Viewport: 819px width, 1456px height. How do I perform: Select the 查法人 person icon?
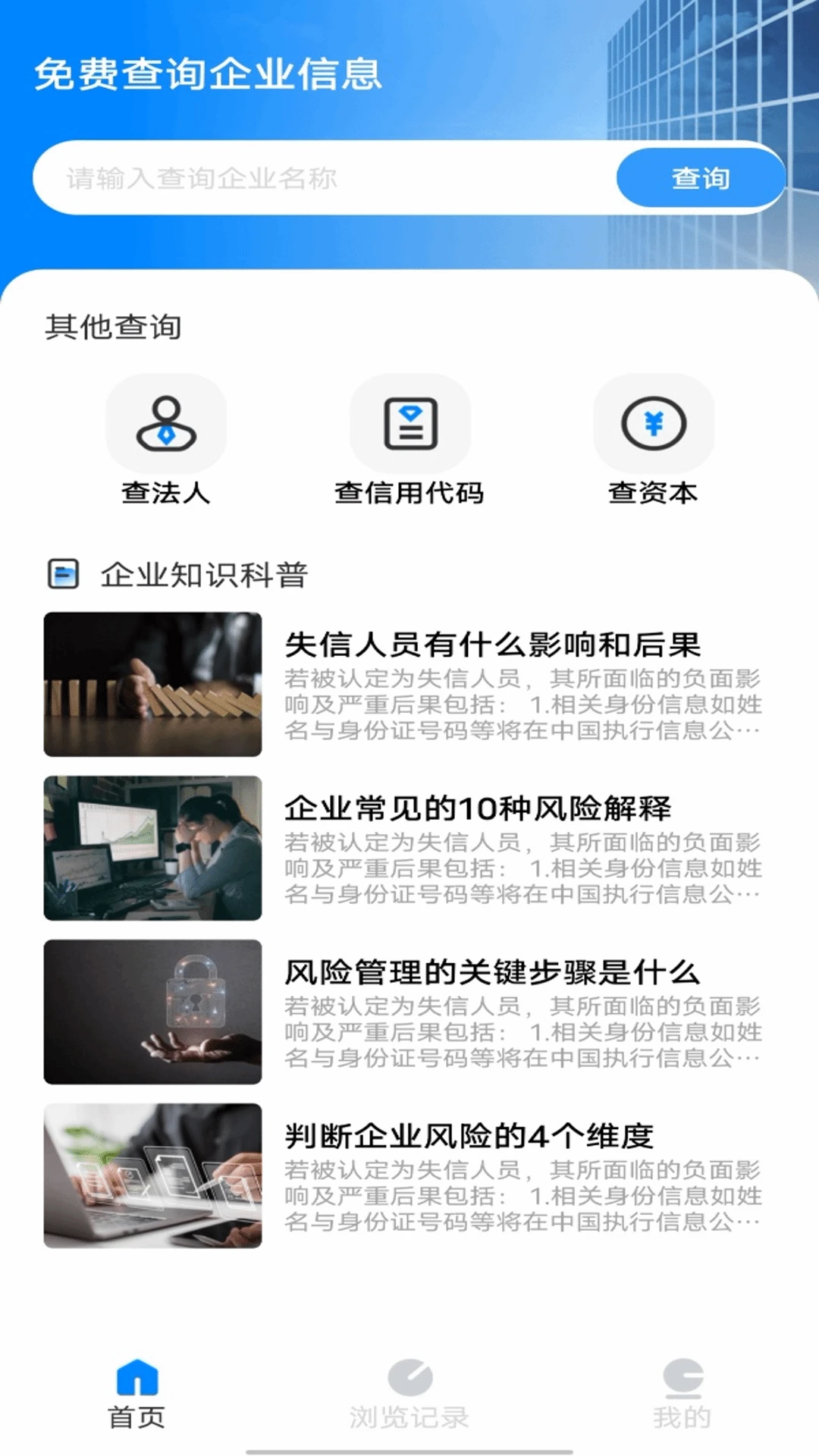pos(167,425)
